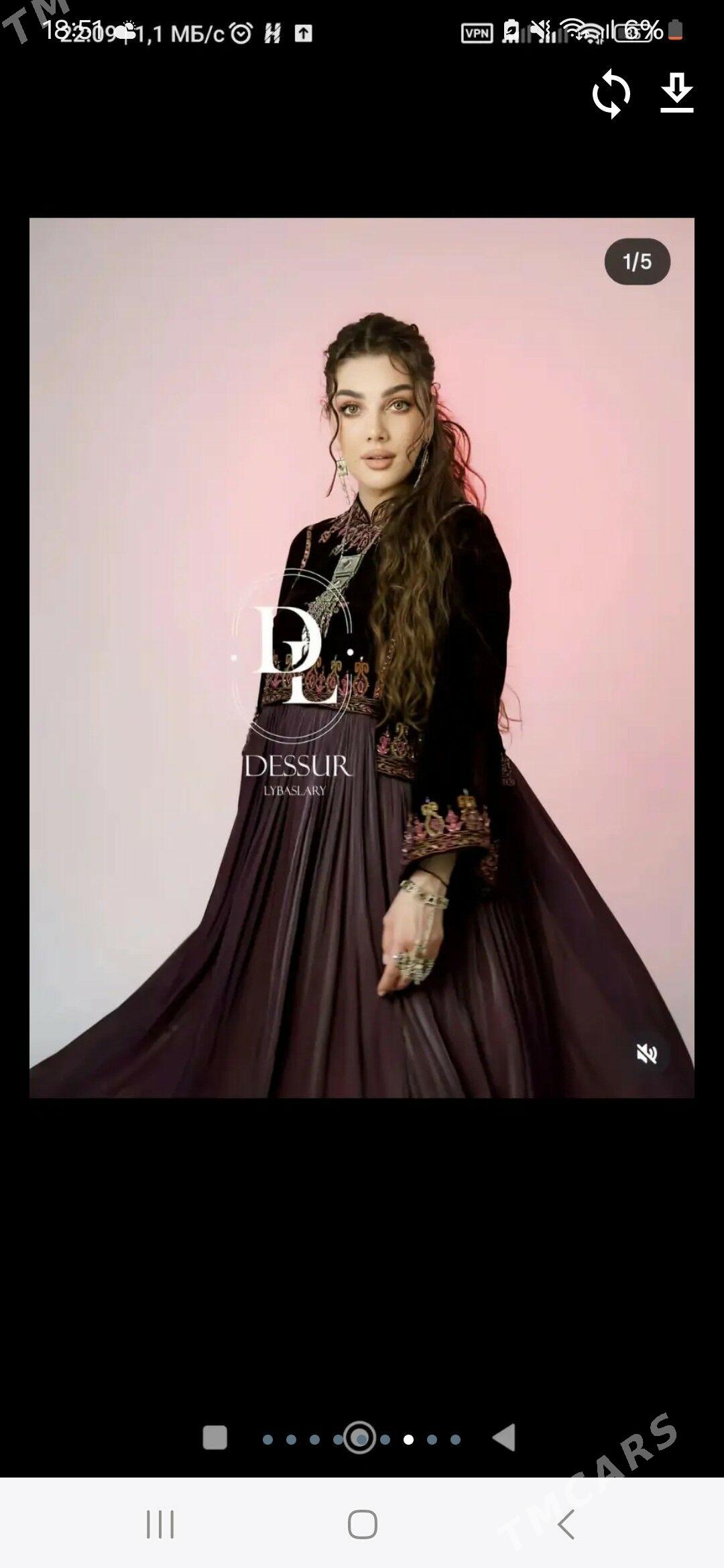Rotate the displayed photo
The width and height of the screenshot is (724, 1568).
click(x=611, y=93)
